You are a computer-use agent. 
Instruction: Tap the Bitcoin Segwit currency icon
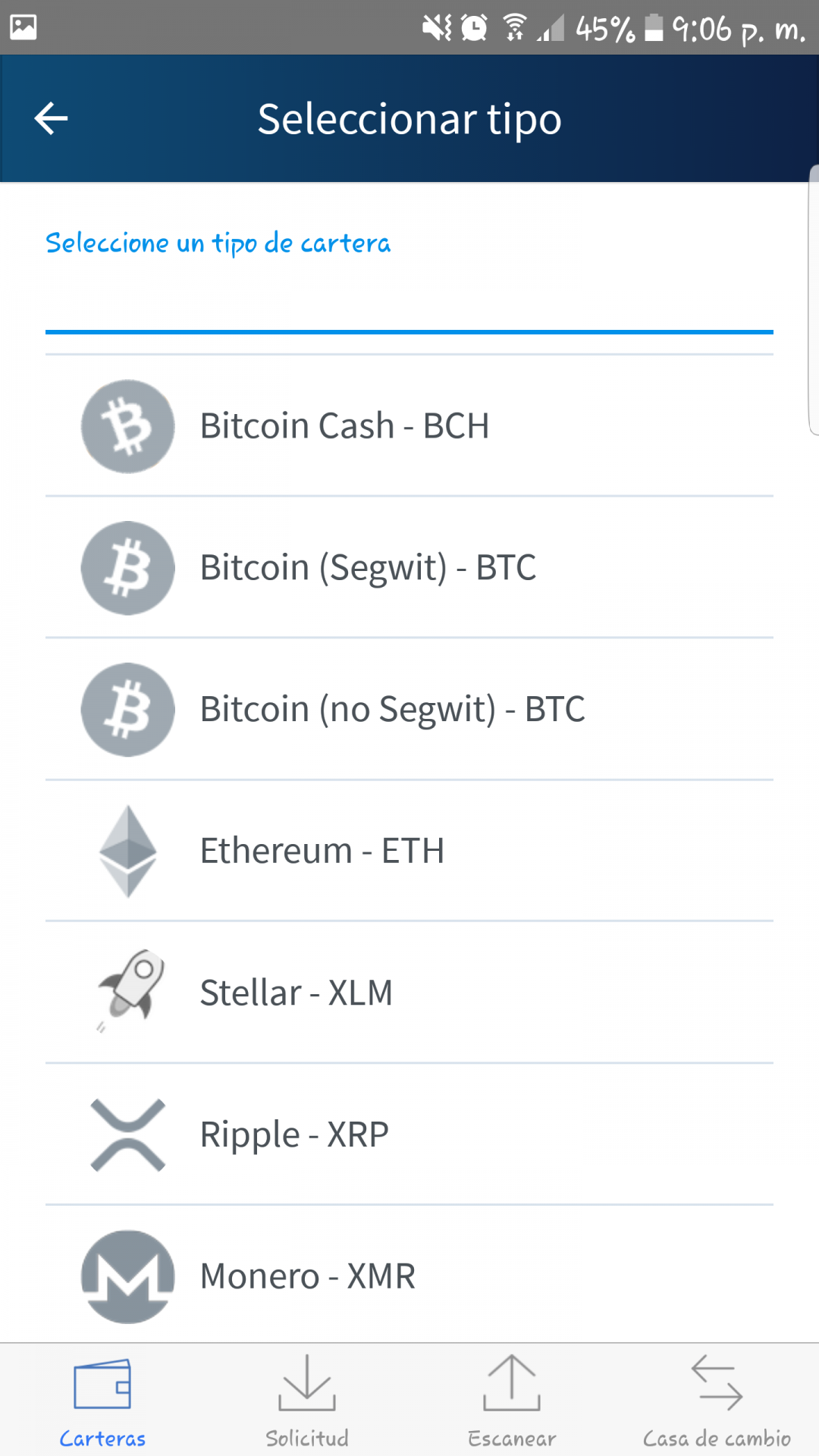click(x=127, y=567)
